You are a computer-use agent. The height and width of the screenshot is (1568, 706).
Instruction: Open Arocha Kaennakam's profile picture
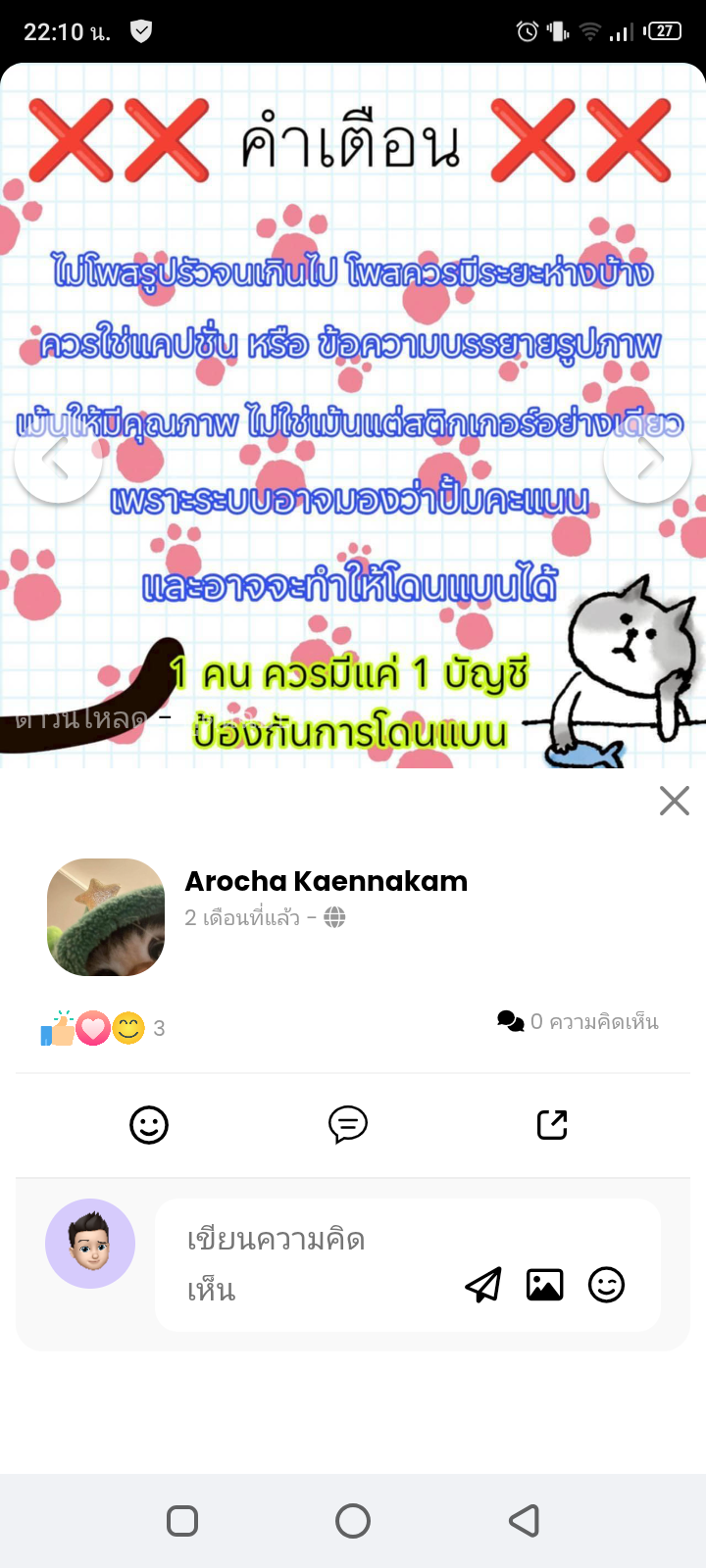coord(106,917)
